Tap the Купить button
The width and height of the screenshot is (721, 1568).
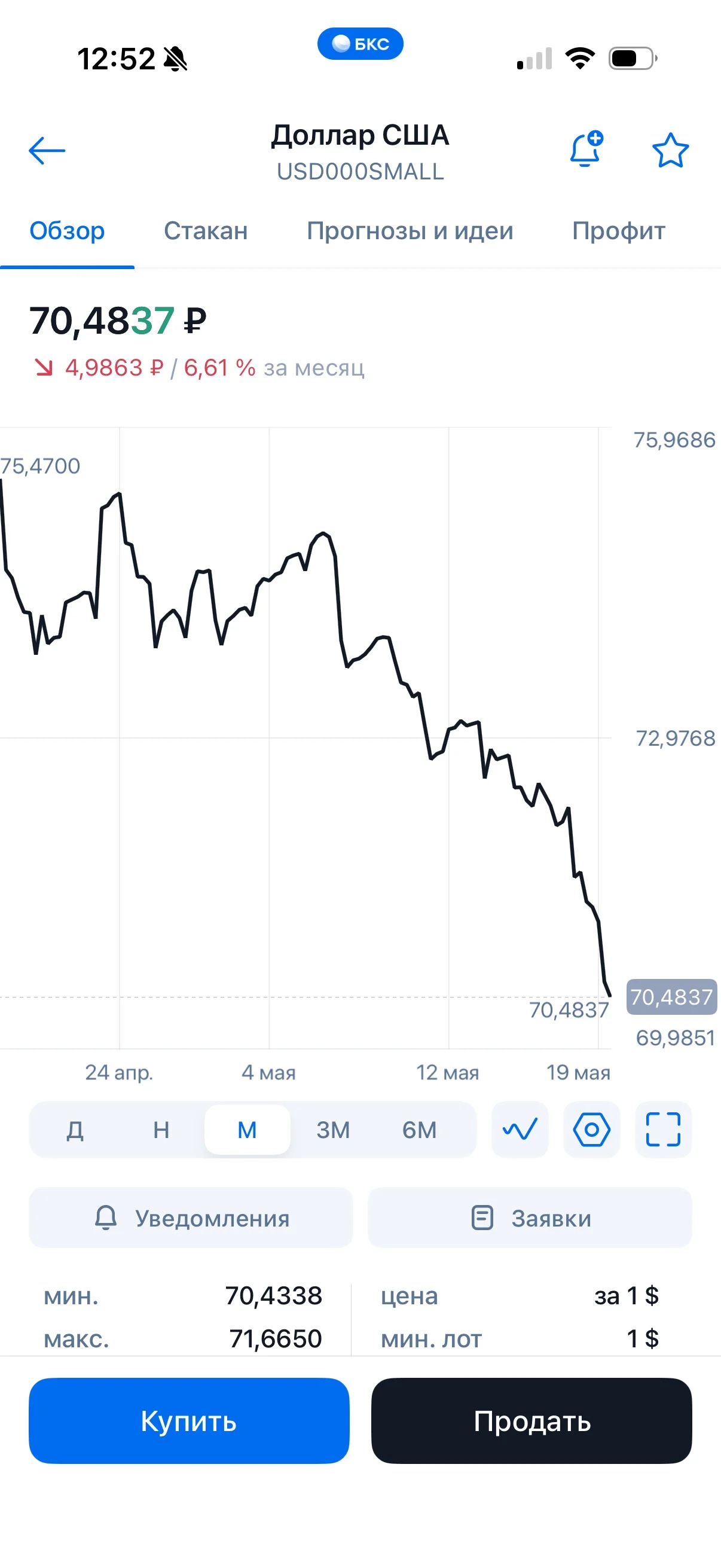pyautogui.click(x=190, y=1421)
